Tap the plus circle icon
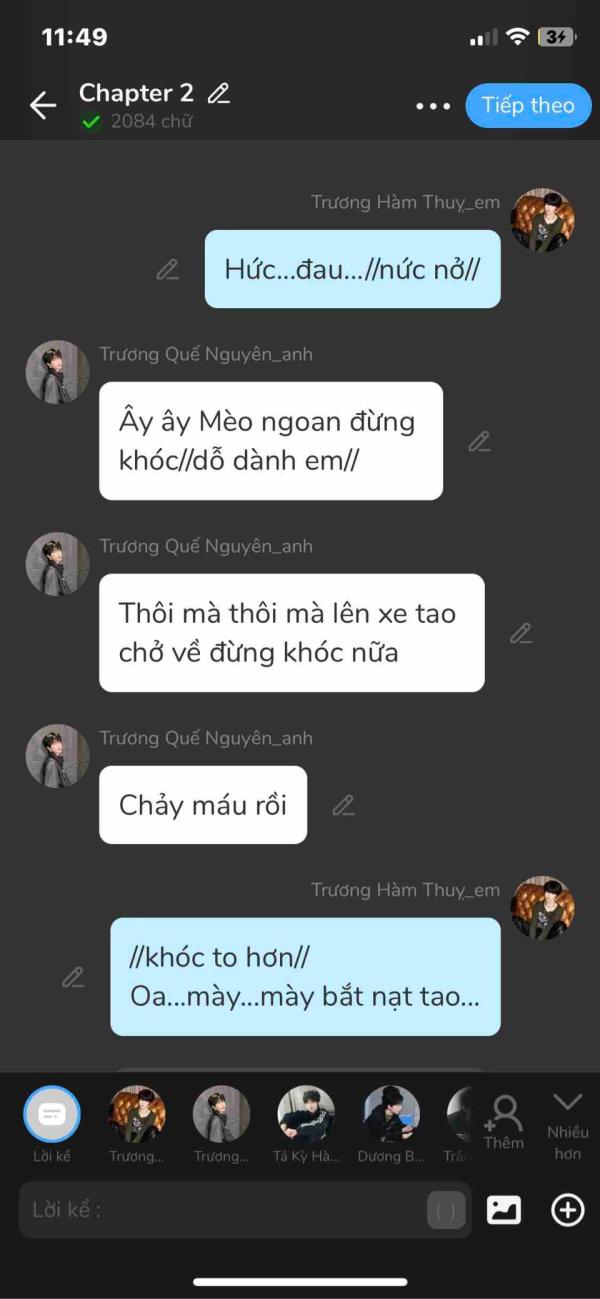600x1299 pixels. pyautogui.click(x=568, y=1210)
